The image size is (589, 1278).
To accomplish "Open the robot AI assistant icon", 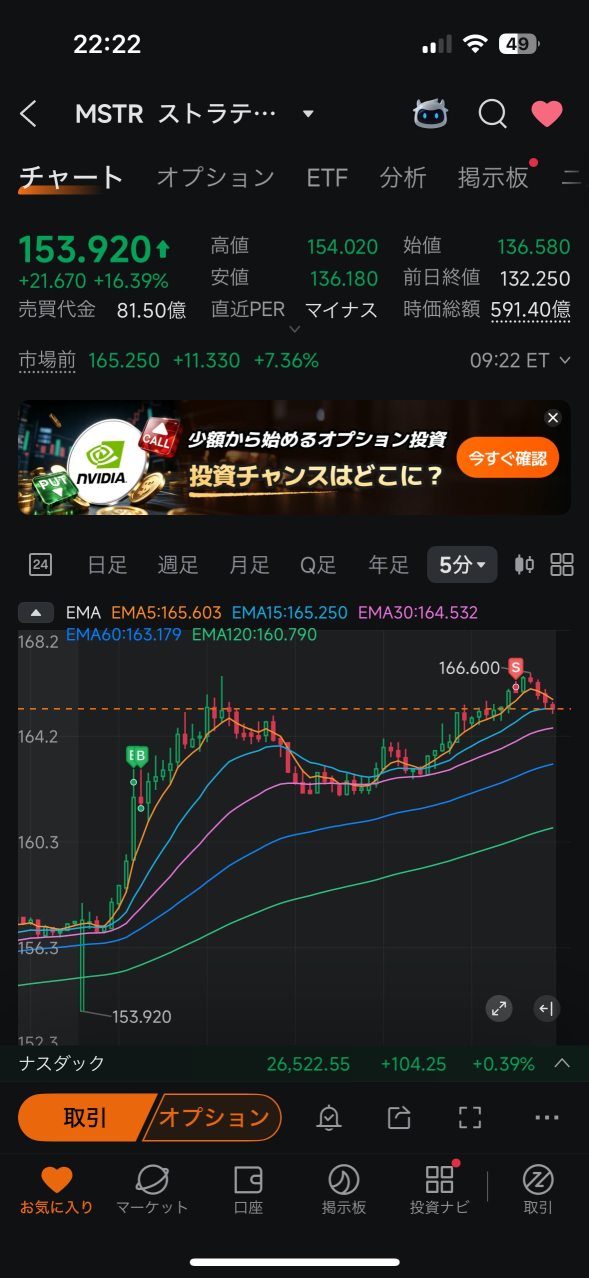I will coord(430,114).
